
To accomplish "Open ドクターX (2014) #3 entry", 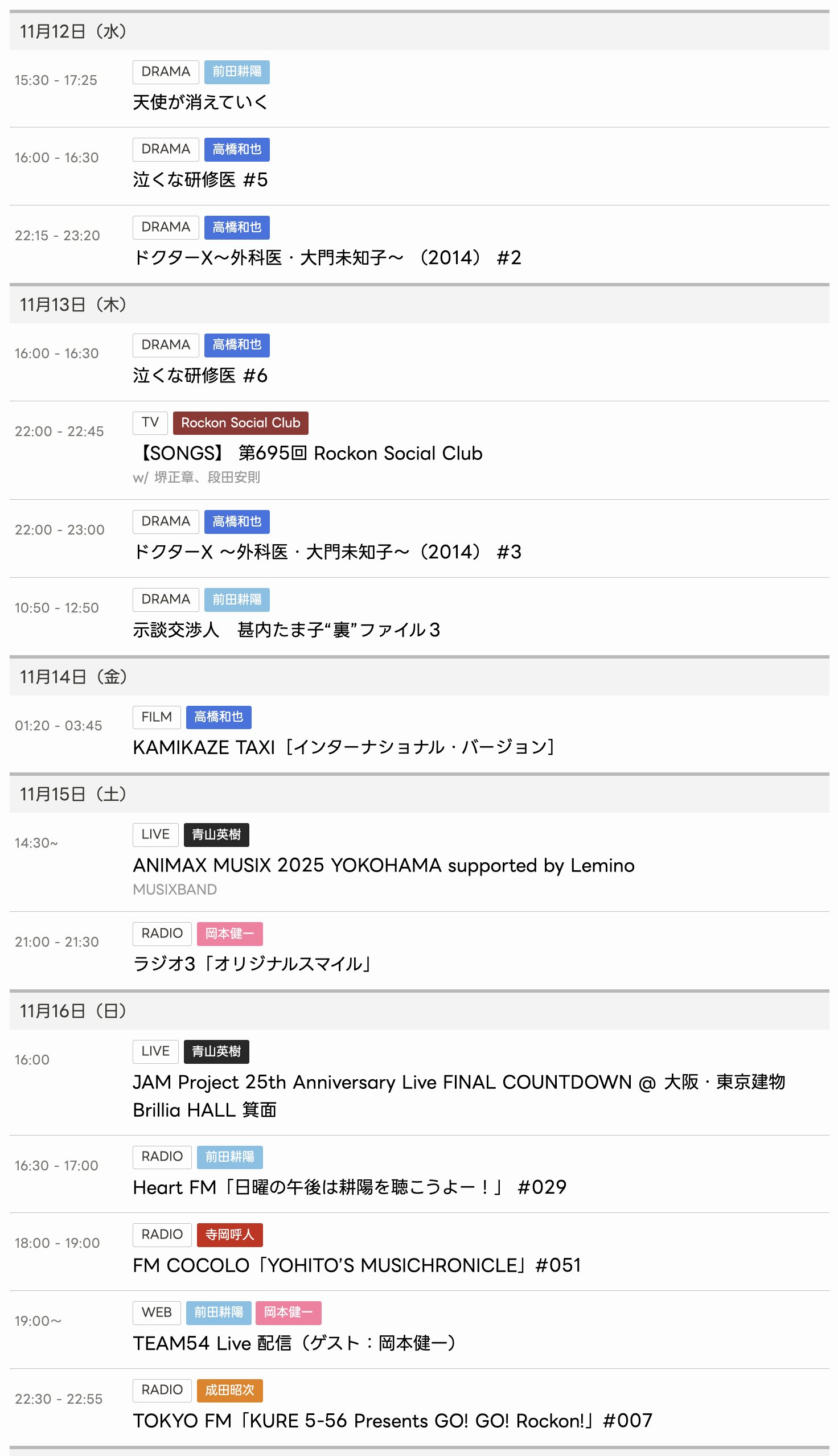I will tap(327, 552).
